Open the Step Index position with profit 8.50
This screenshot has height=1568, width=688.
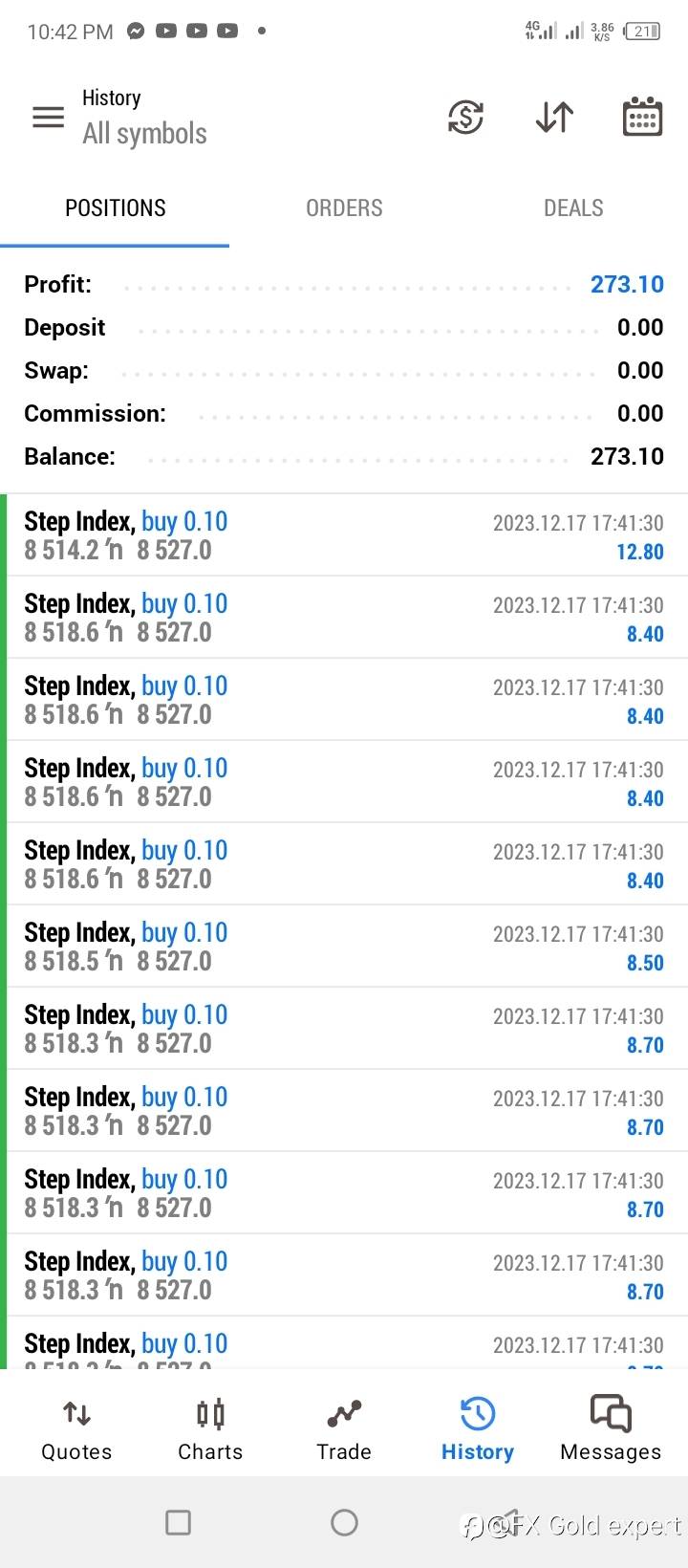click(x=344, y=947)
